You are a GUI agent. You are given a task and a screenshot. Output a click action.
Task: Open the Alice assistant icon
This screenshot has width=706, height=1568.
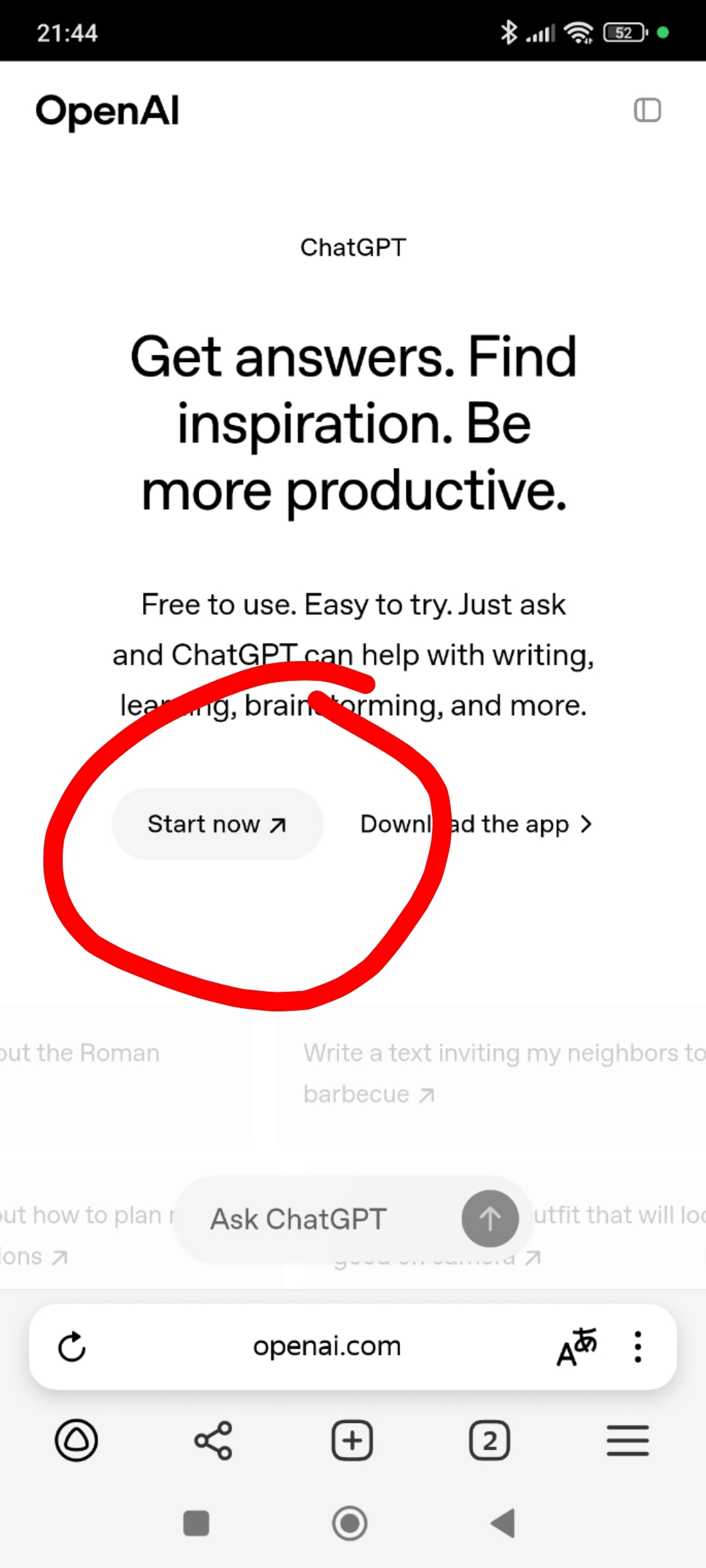(76, 1441)
